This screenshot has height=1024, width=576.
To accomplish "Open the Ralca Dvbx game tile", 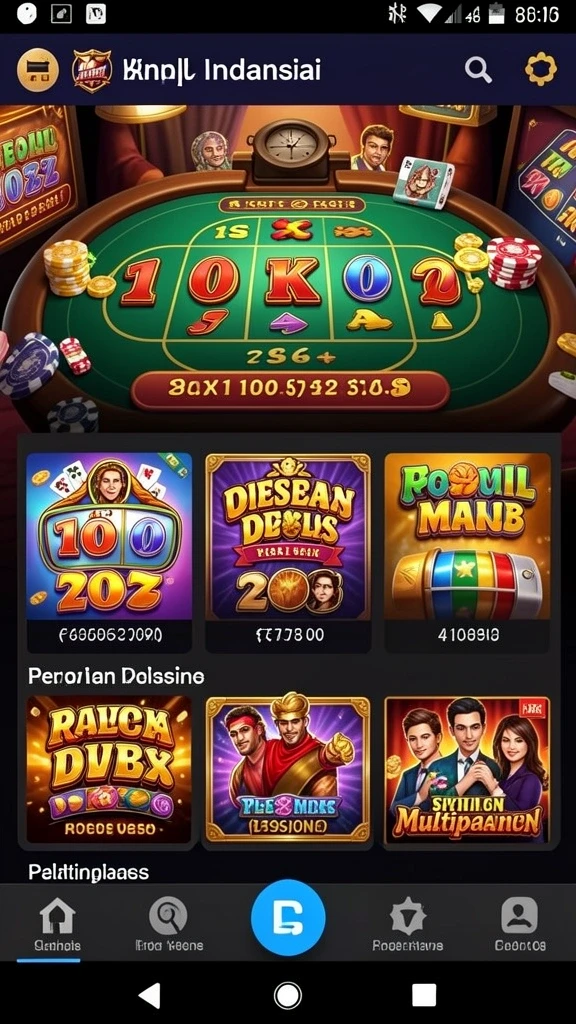I will 109,769.
